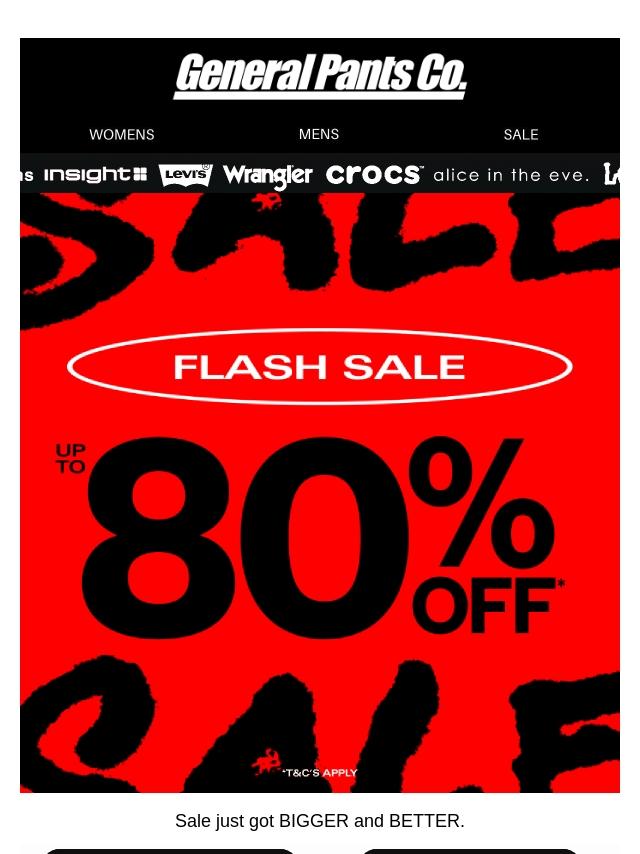Open the MENS section link
Screen dimensions: 640x854
pyautogui.click(x=319, y=134)
